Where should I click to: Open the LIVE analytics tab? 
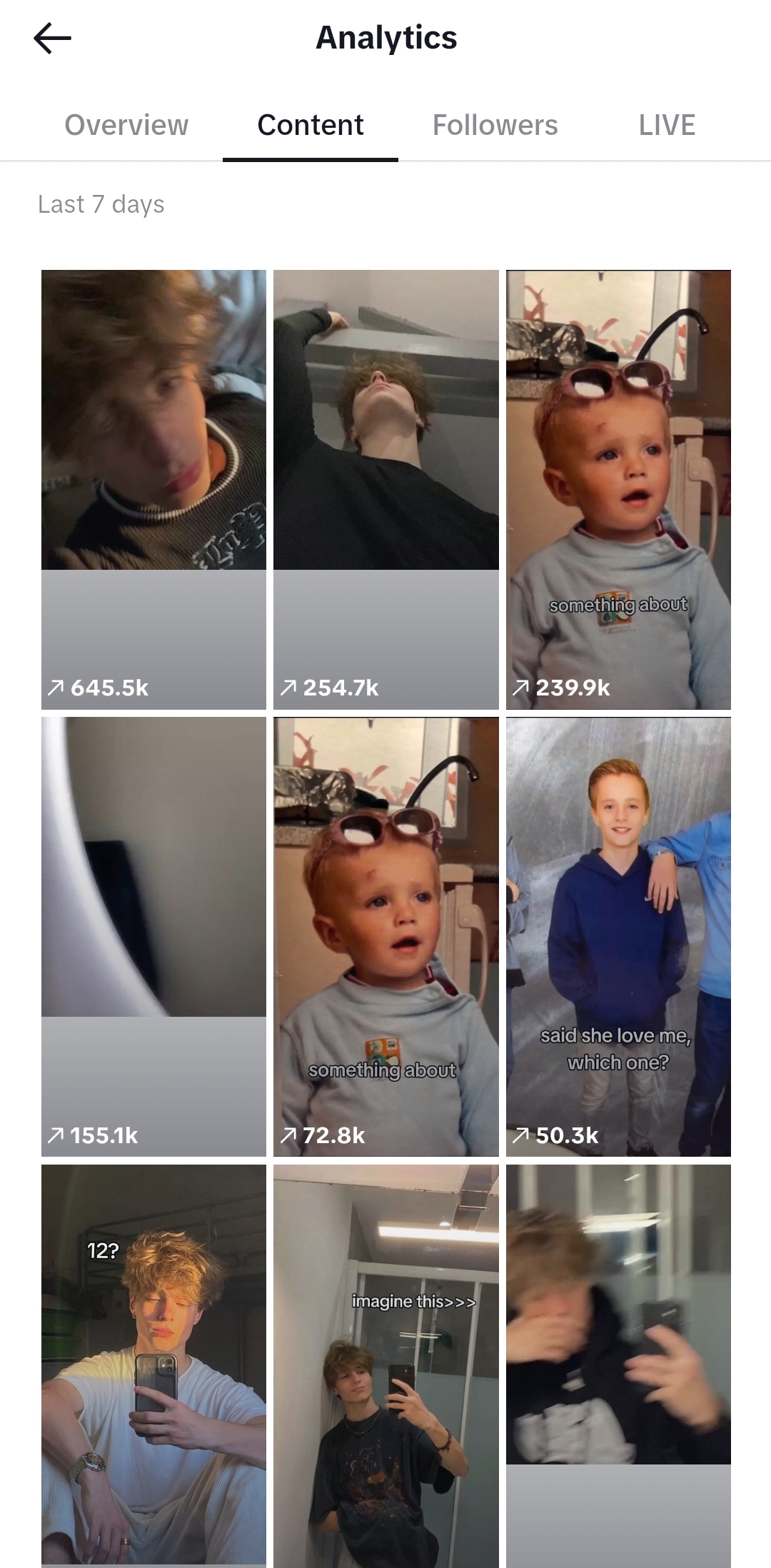(667, 125)
